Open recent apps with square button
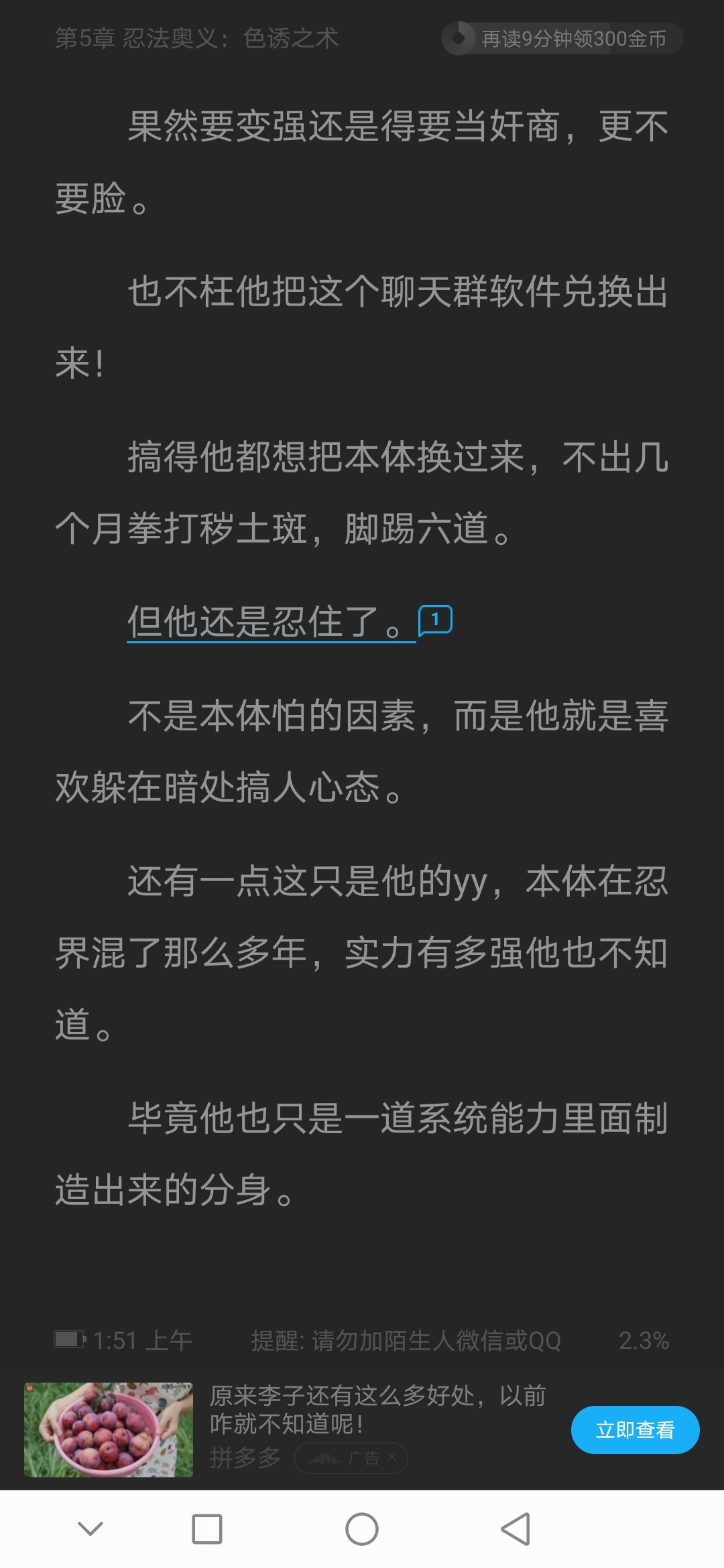Screen dimensions: 724x1568 click(206, 1528)
